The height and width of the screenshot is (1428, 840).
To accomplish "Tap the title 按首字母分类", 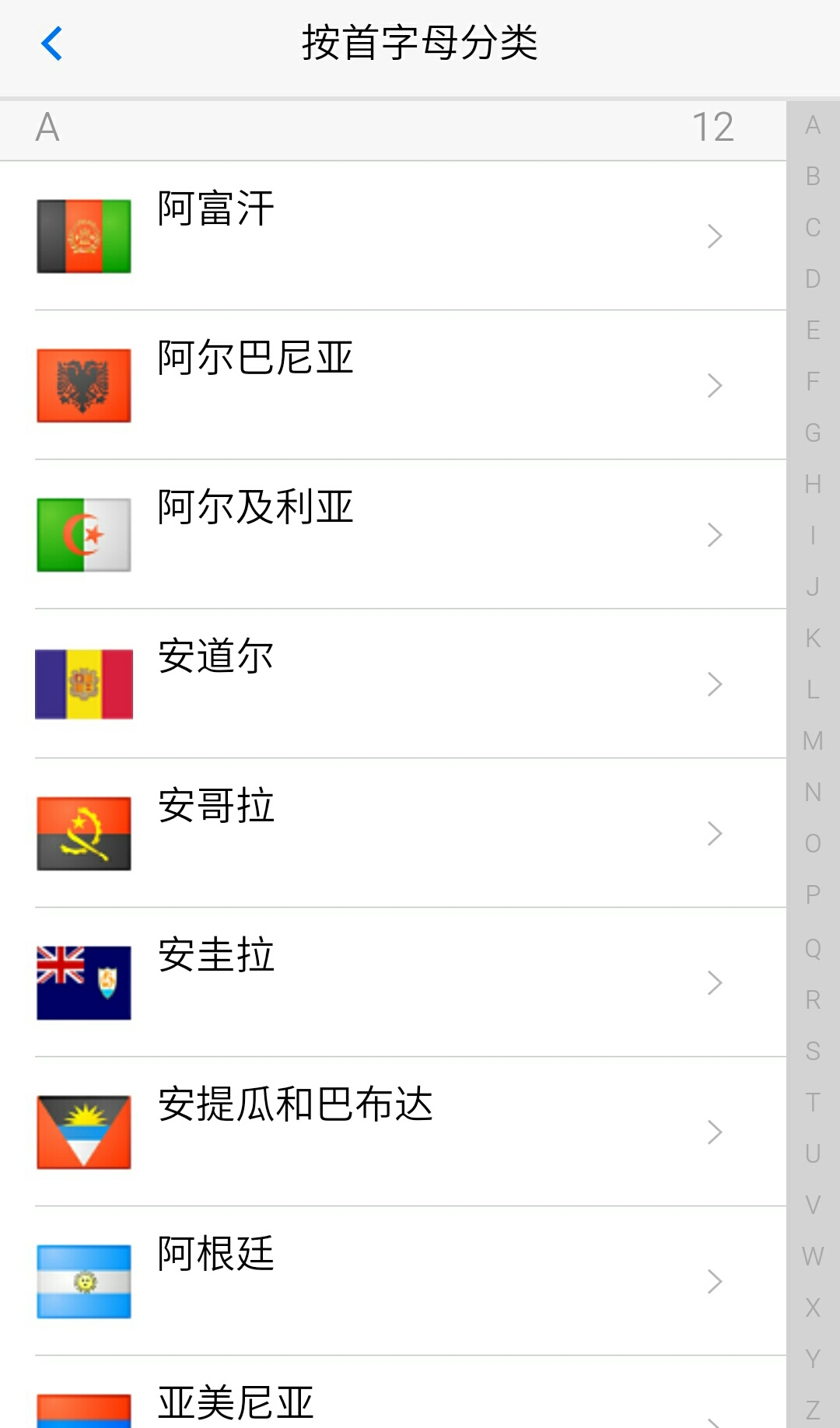I will coord(420,44).
